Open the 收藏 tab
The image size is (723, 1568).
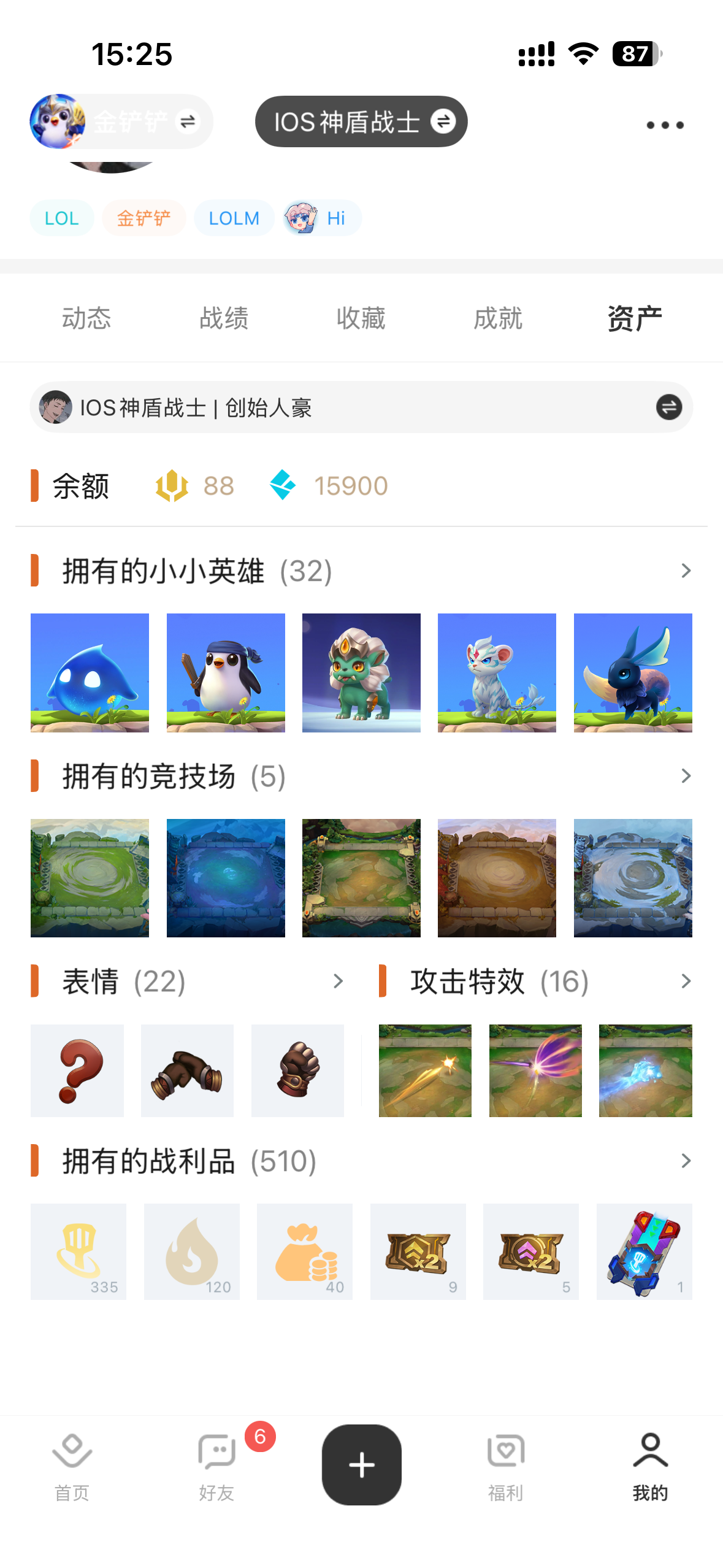click(x=361, y=318)
